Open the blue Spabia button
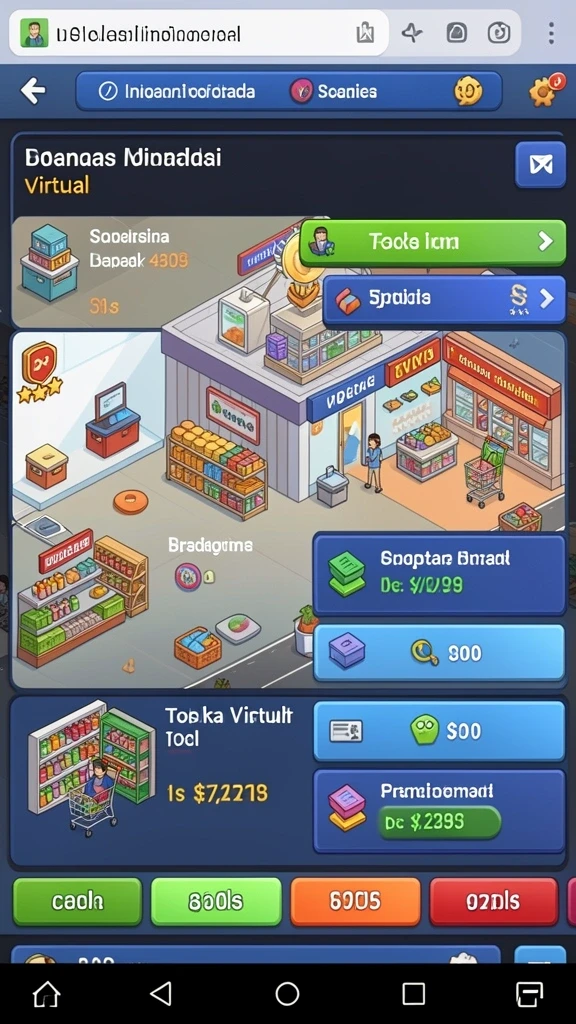 coord(444,299)
